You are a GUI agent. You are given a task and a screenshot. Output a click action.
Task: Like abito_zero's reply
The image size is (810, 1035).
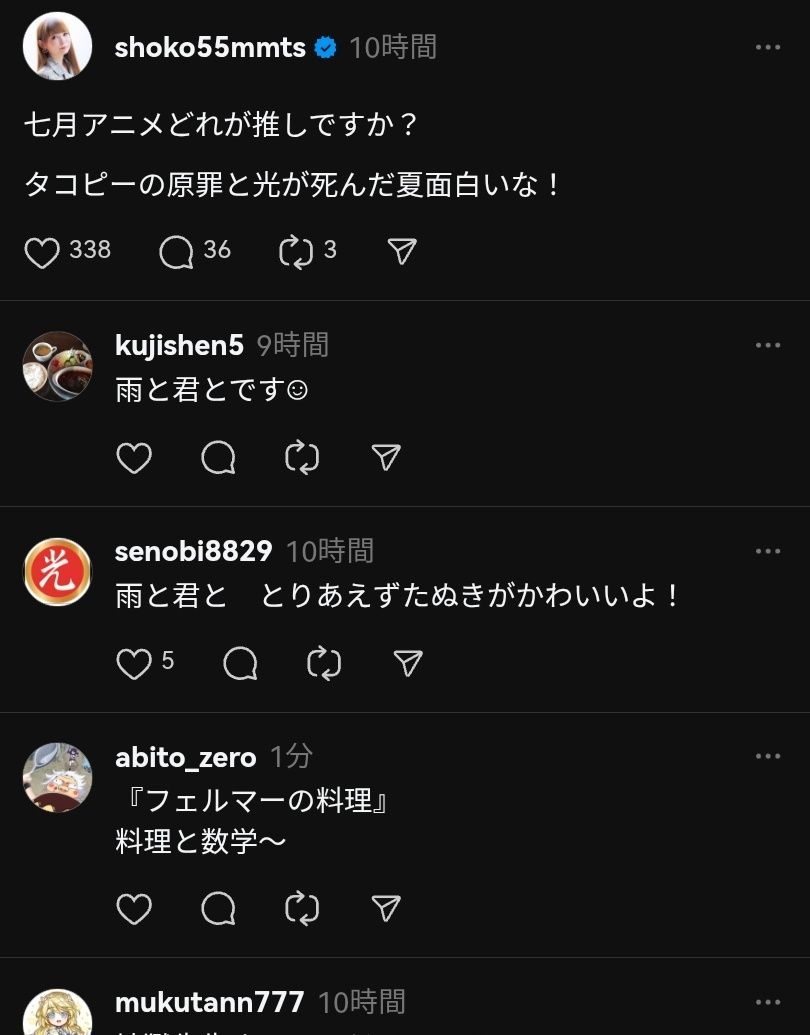134,908
